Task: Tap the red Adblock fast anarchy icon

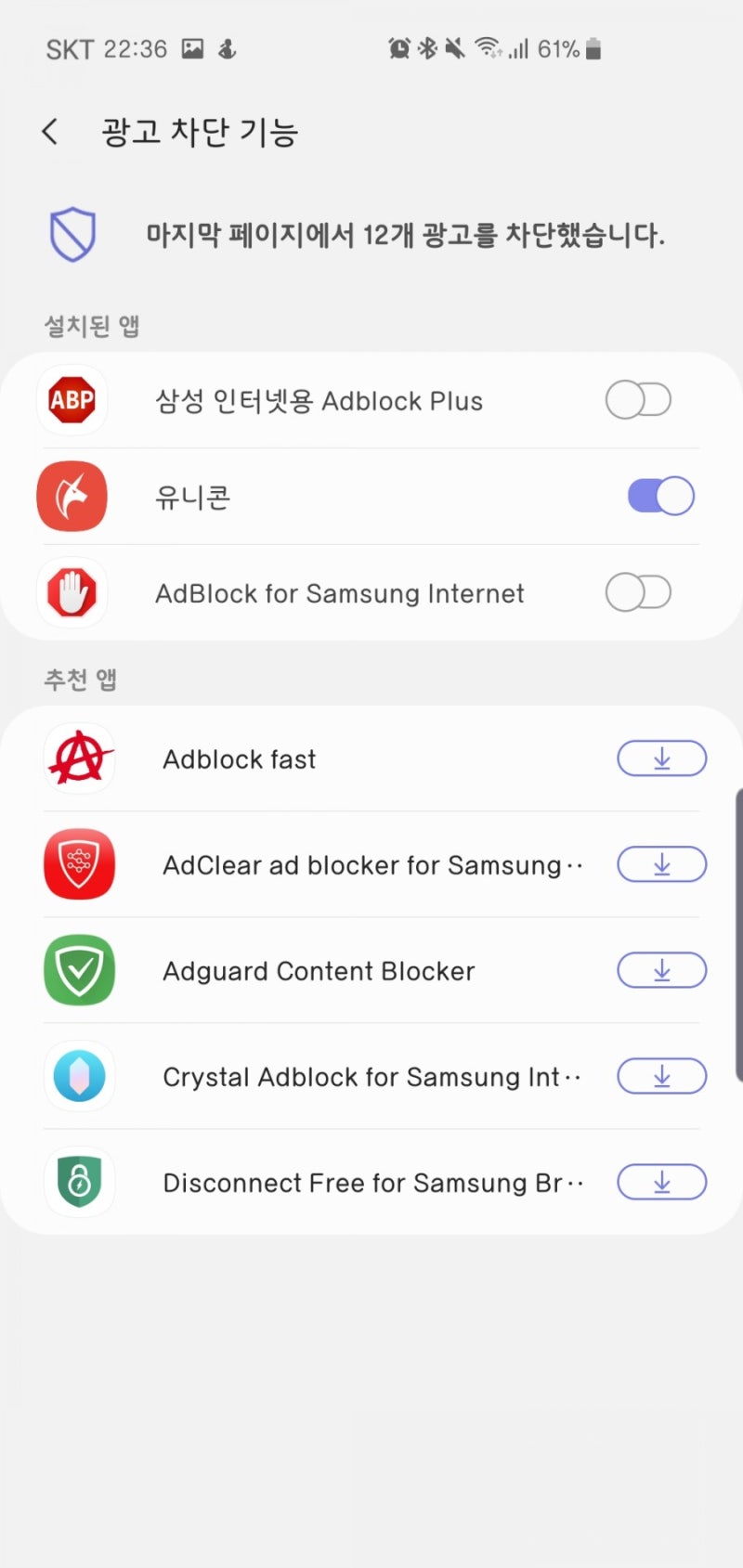Action: click(x=79, y=758)
